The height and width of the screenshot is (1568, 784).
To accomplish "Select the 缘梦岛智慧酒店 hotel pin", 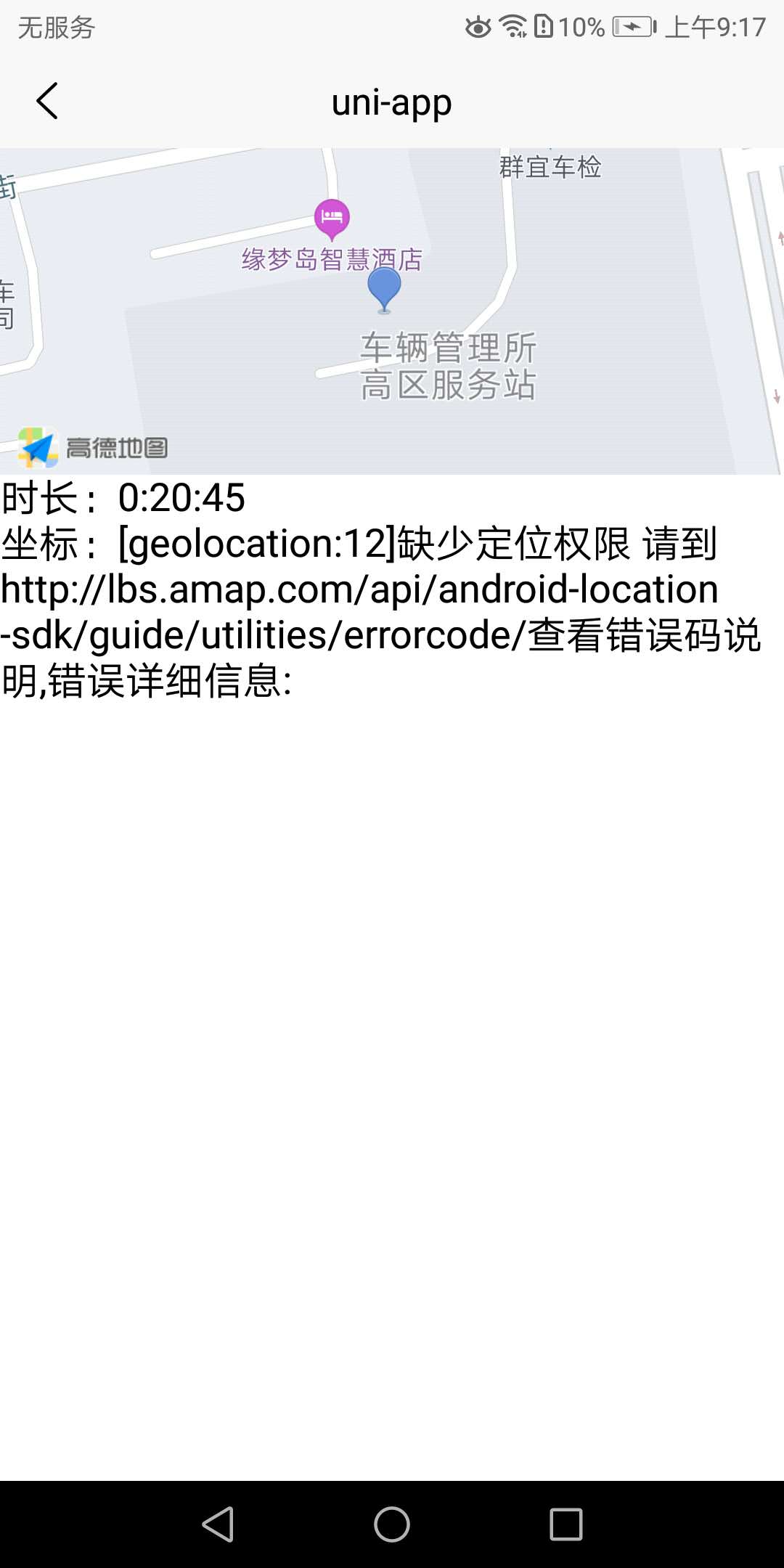I will point(332,219).
